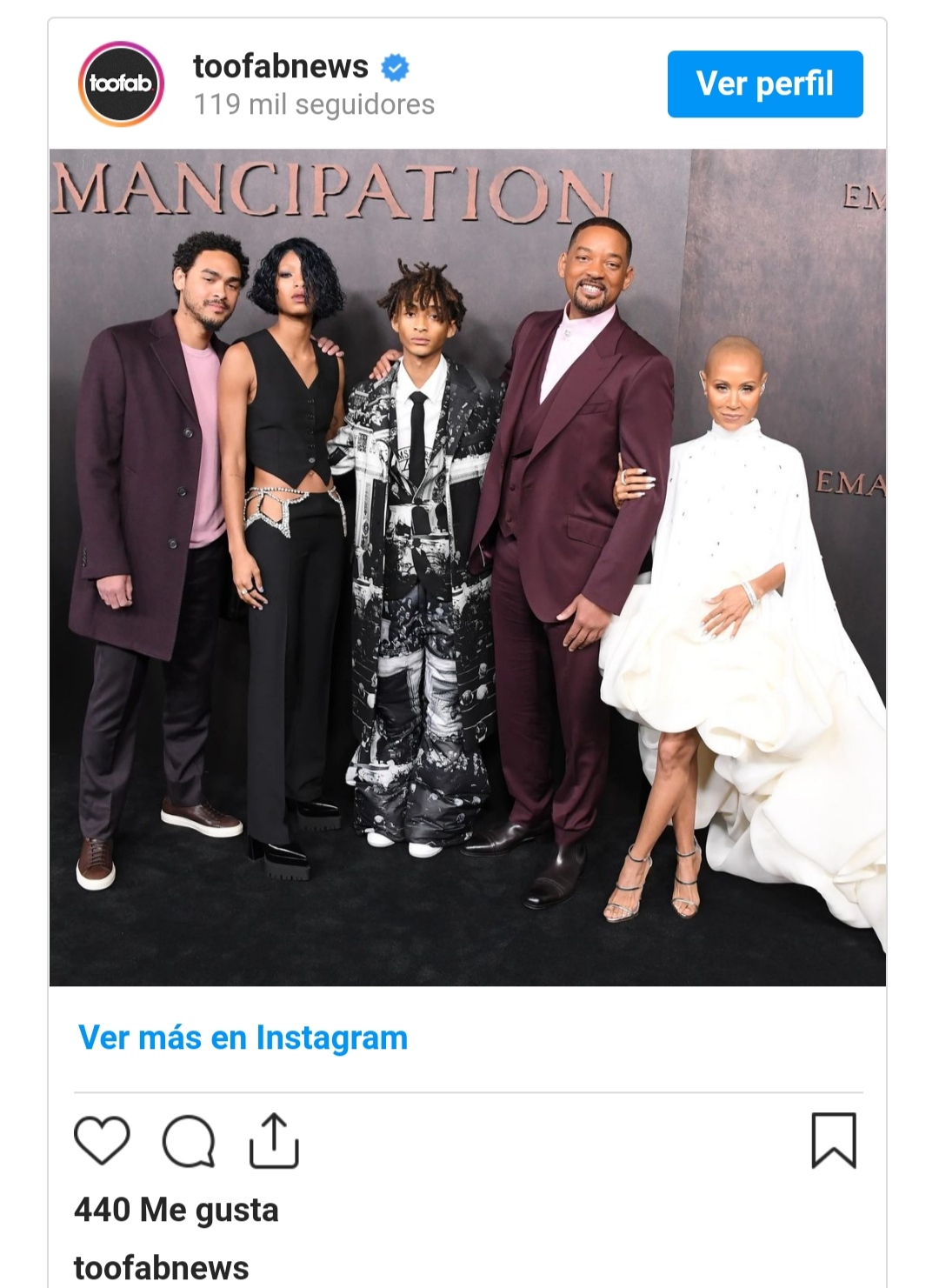Share this post via the share icon
This screenshot has height=1288, width=939.
pyautogui.click(x=274, y=1140)
